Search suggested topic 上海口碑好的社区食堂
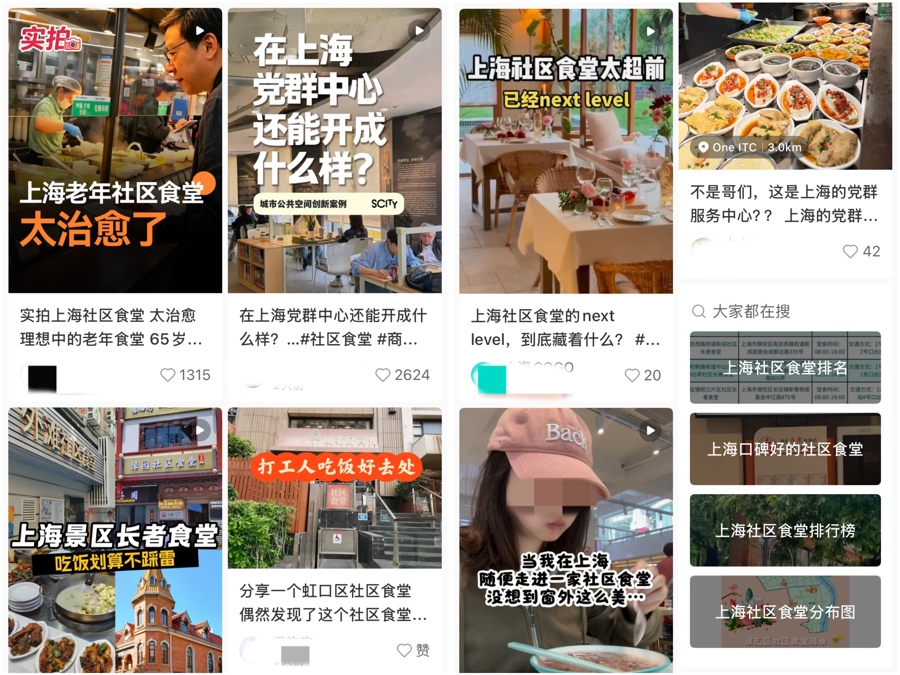Viewport: 900px width, 675px height. tap(785, 449)
